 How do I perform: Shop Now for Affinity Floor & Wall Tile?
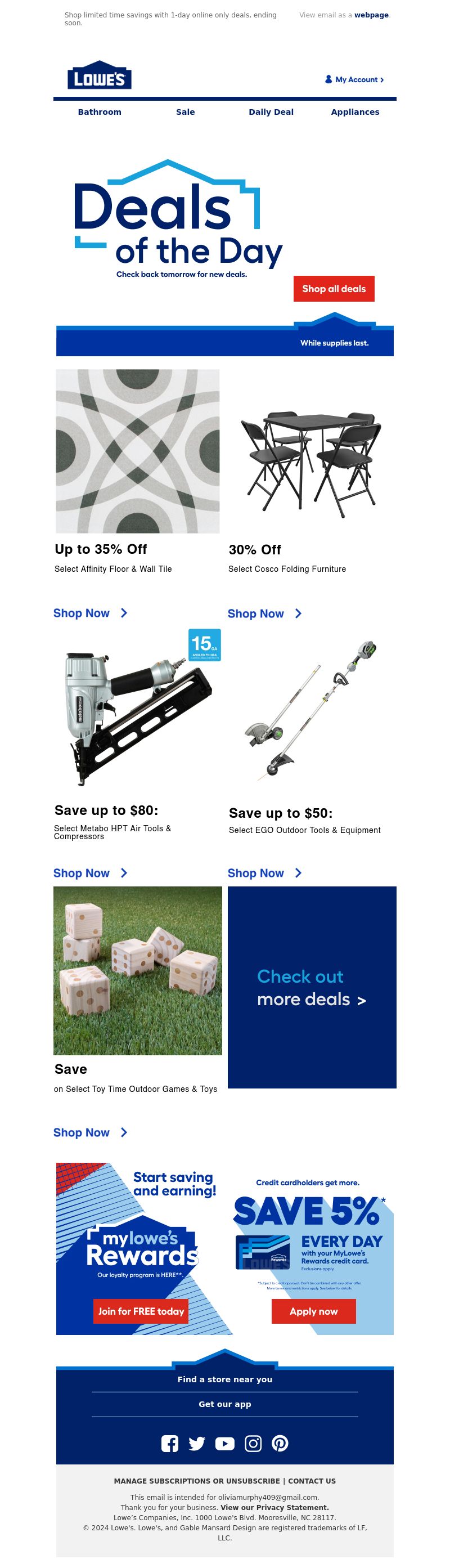click(89, 613)
